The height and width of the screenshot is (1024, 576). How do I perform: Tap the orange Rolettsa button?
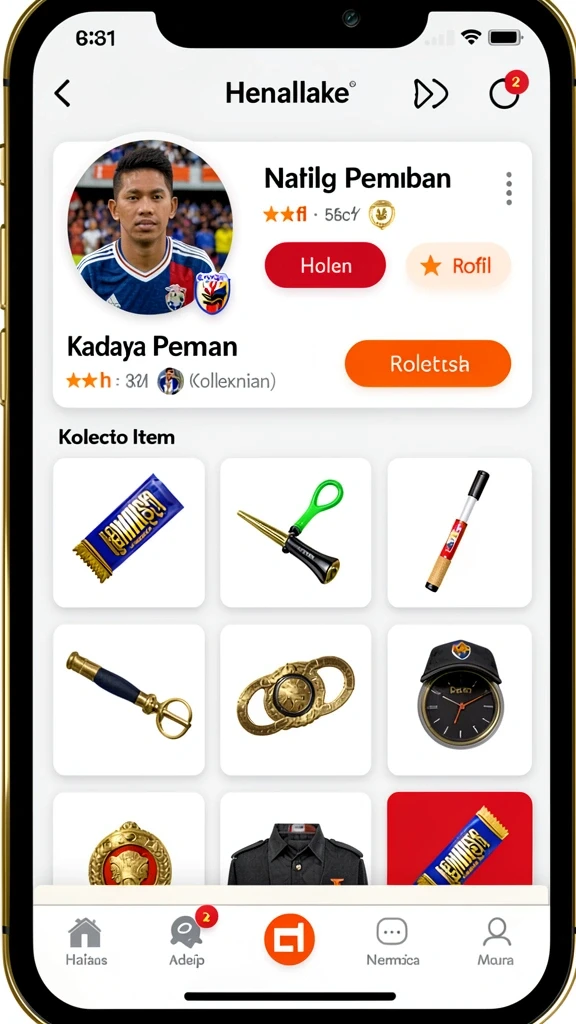(428, 363)
